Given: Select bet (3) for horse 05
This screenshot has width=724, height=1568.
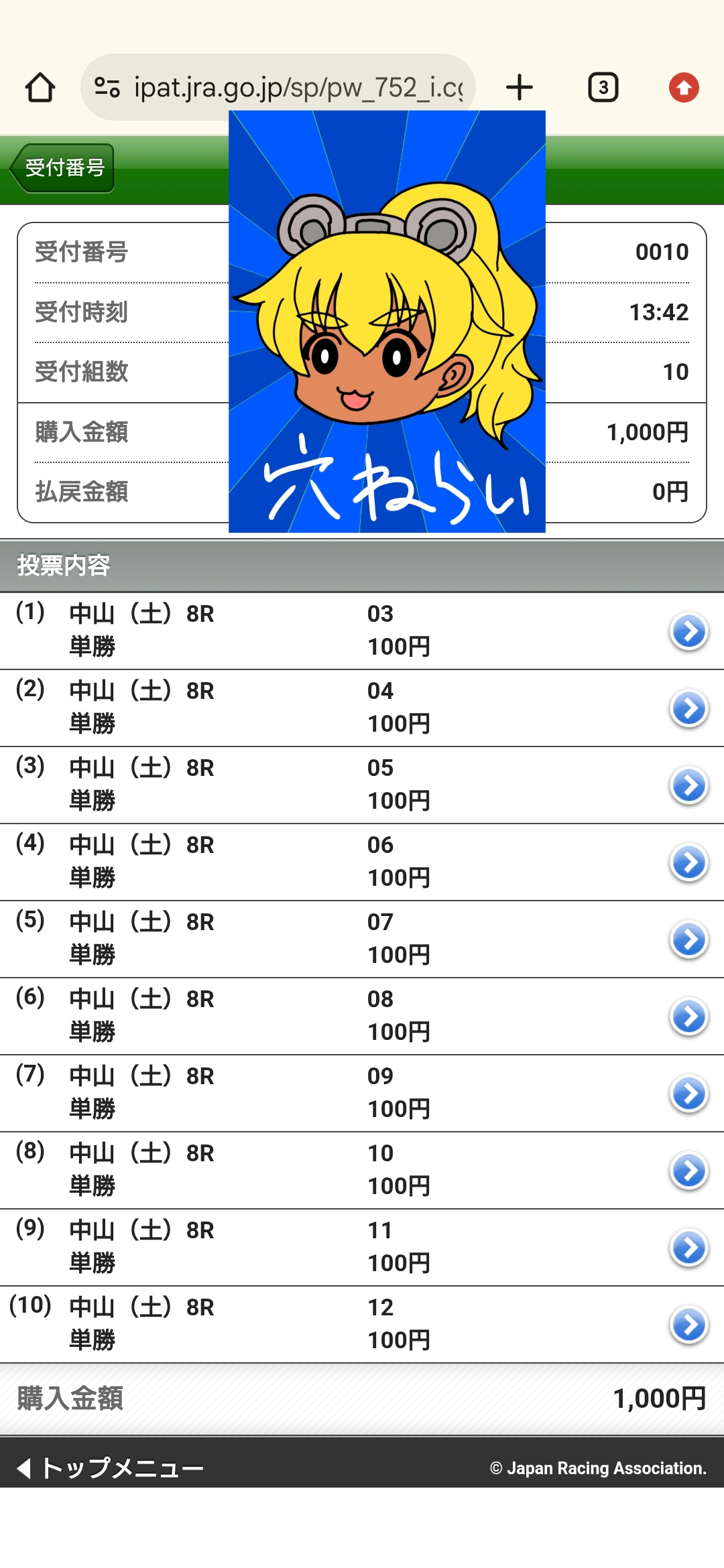Looking at the screenshot, I should tap(688, 785).
